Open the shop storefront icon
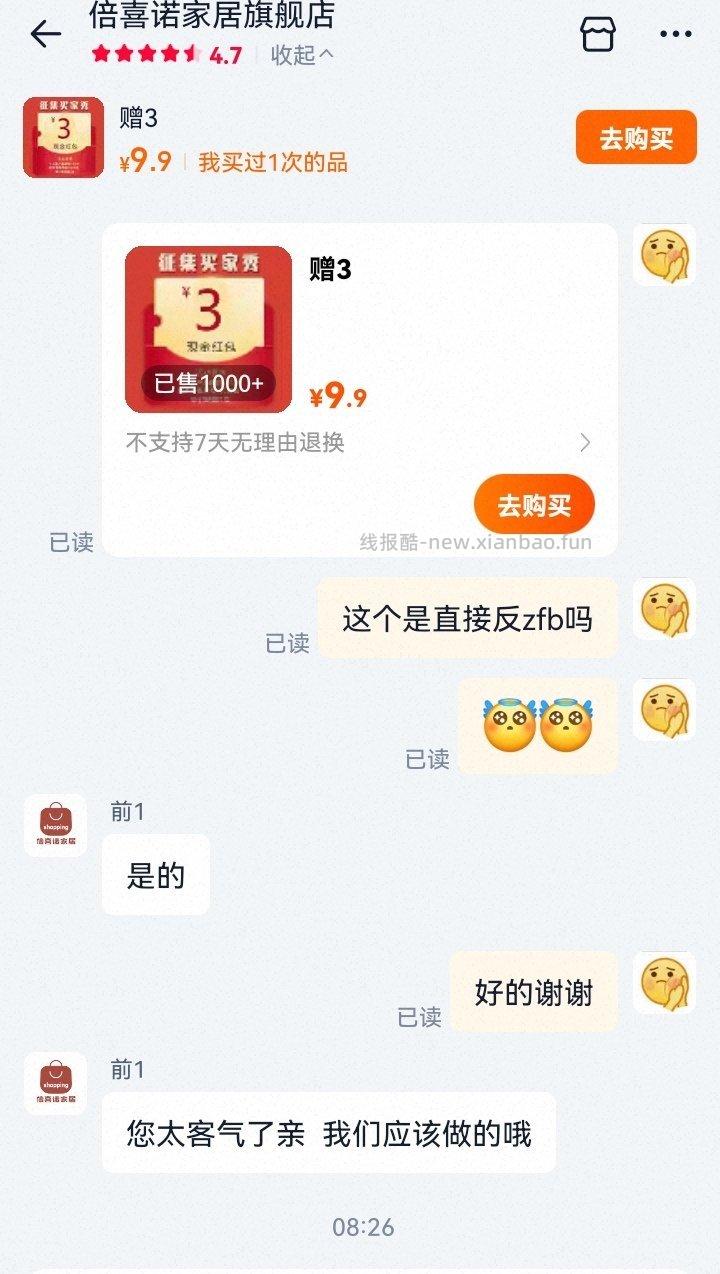Viewport: 720px width, 1274px height. tap(597, 35)
